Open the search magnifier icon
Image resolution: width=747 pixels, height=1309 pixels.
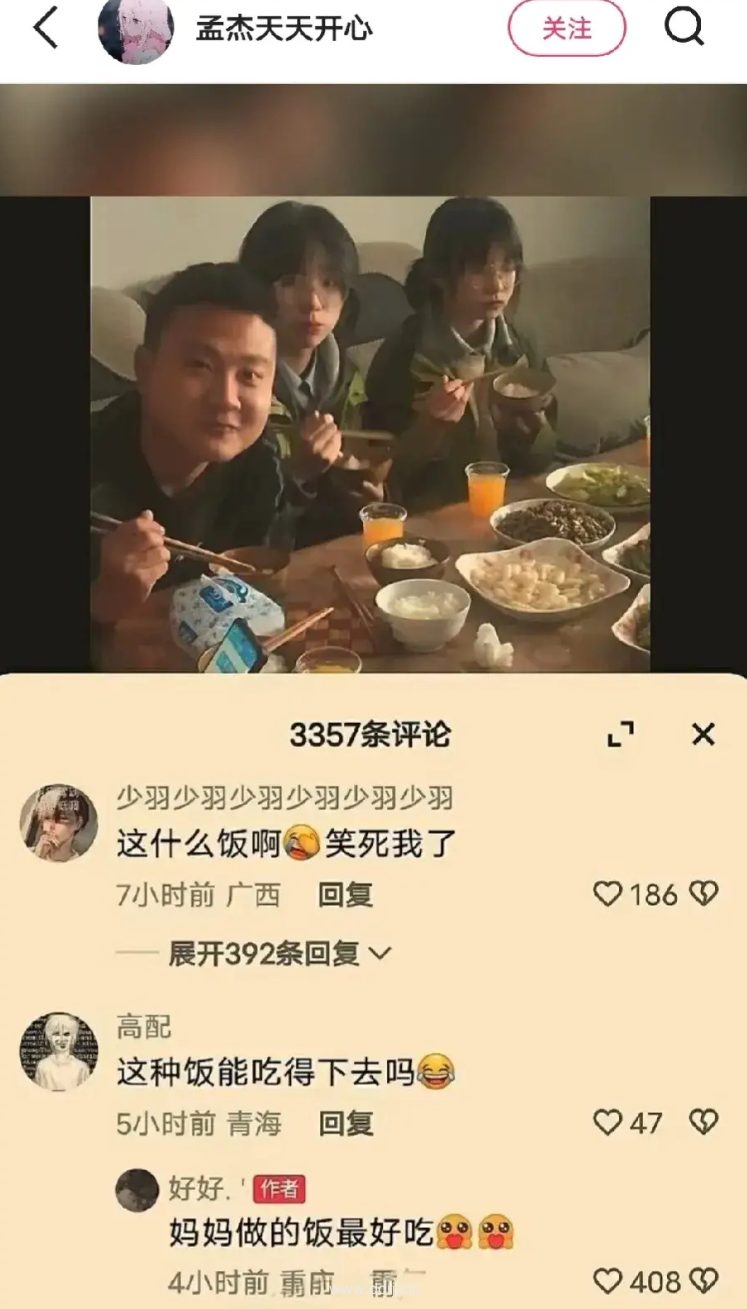pos(684,28)
